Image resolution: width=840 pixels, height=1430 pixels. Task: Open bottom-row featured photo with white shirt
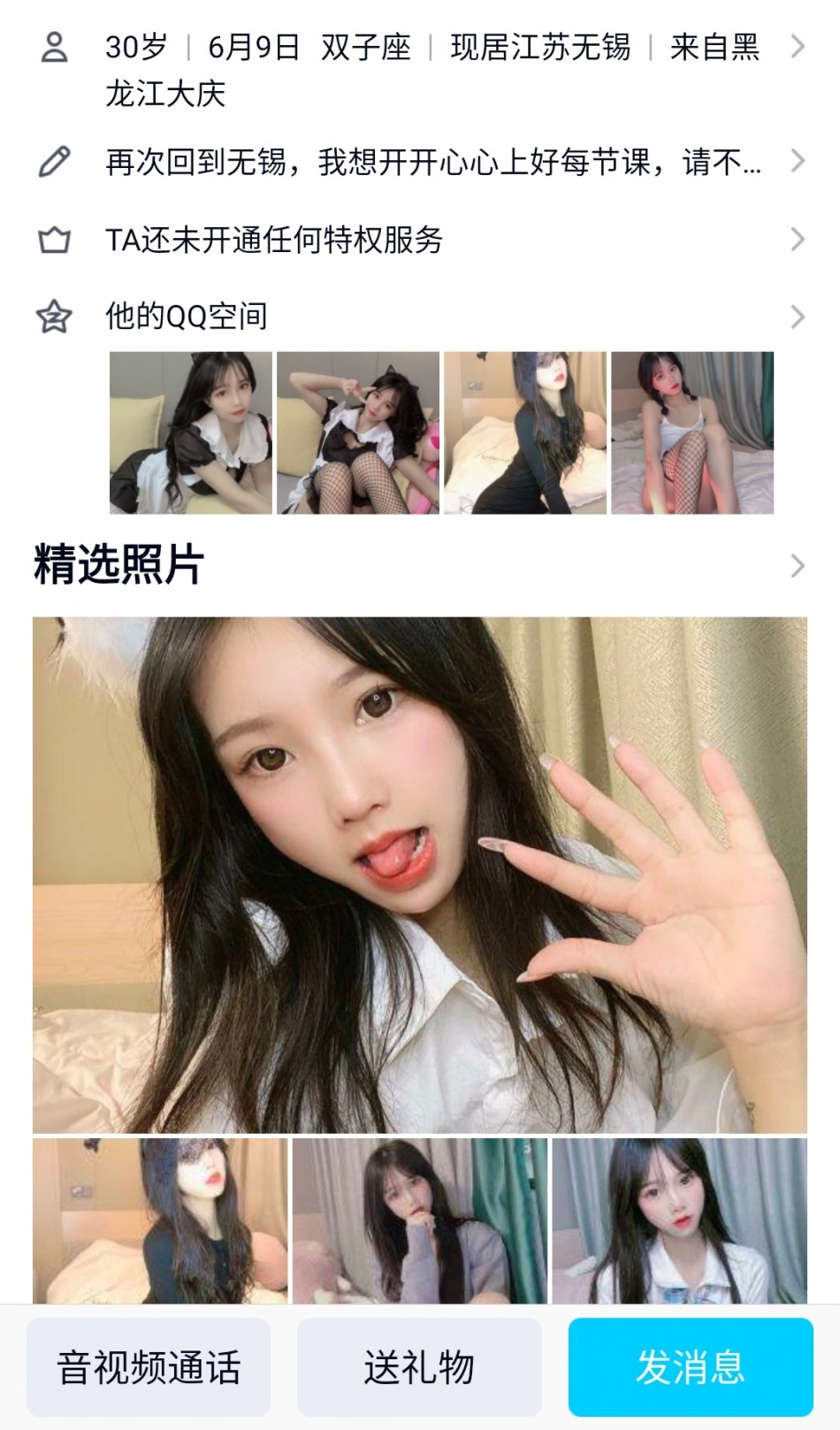click(x=679, y=1220)
